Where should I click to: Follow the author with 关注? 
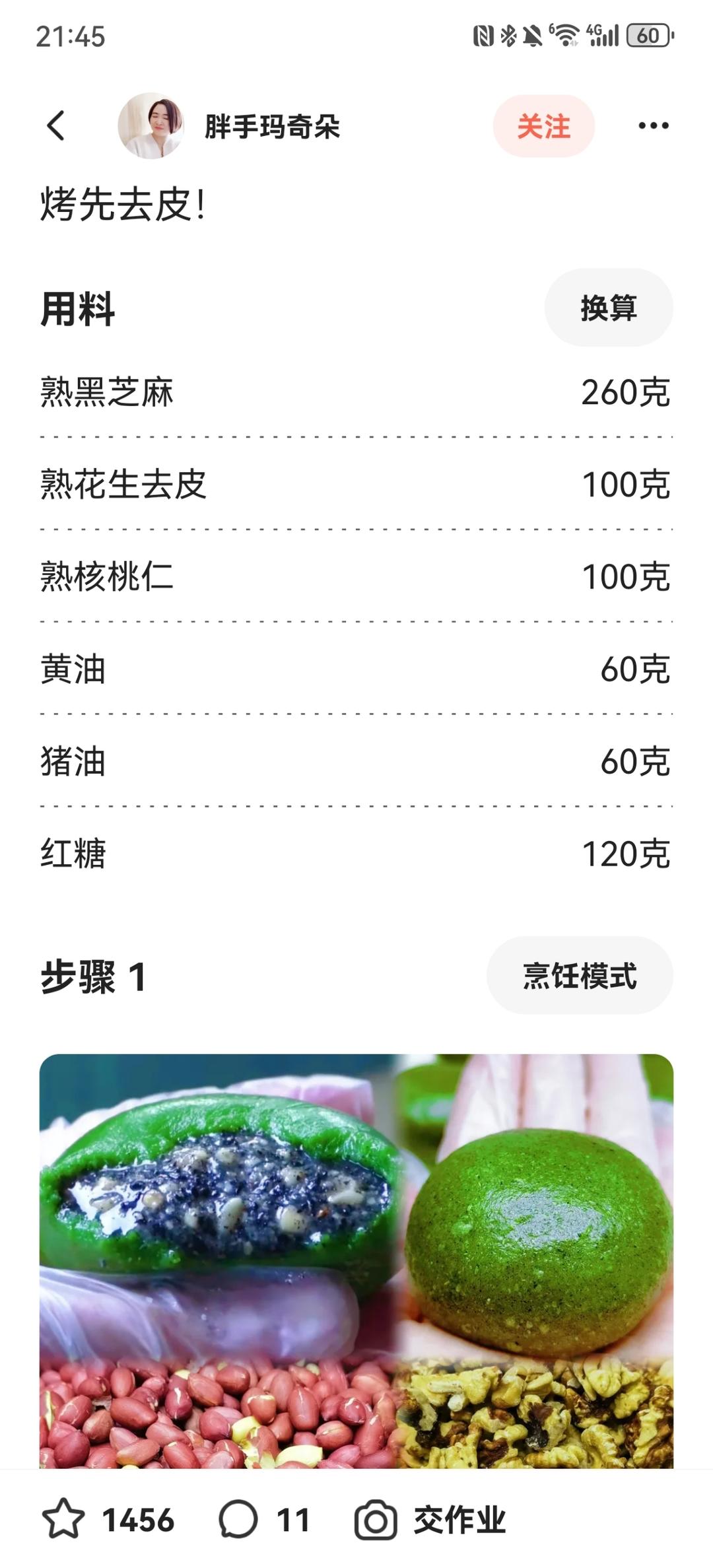click(x=543, y=126)
